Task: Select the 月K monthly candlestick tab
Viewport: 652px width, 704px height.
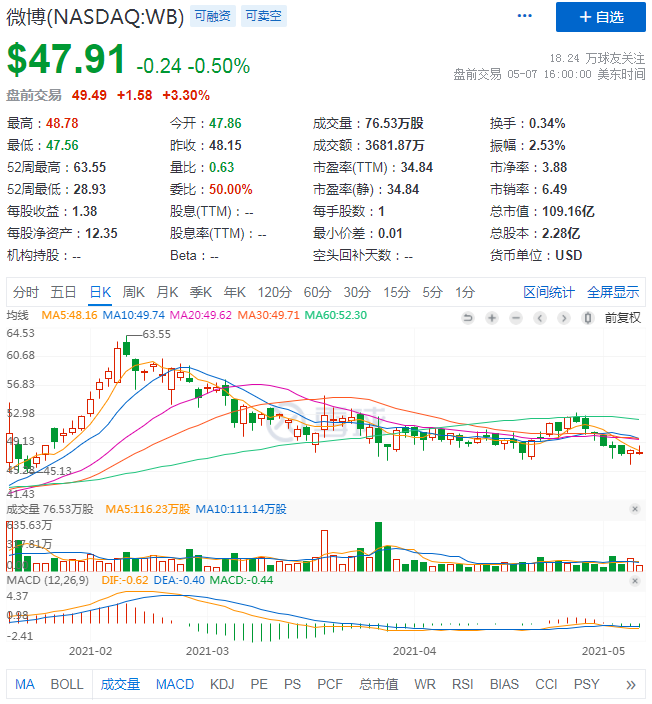Action: click(x=167, y=292)
